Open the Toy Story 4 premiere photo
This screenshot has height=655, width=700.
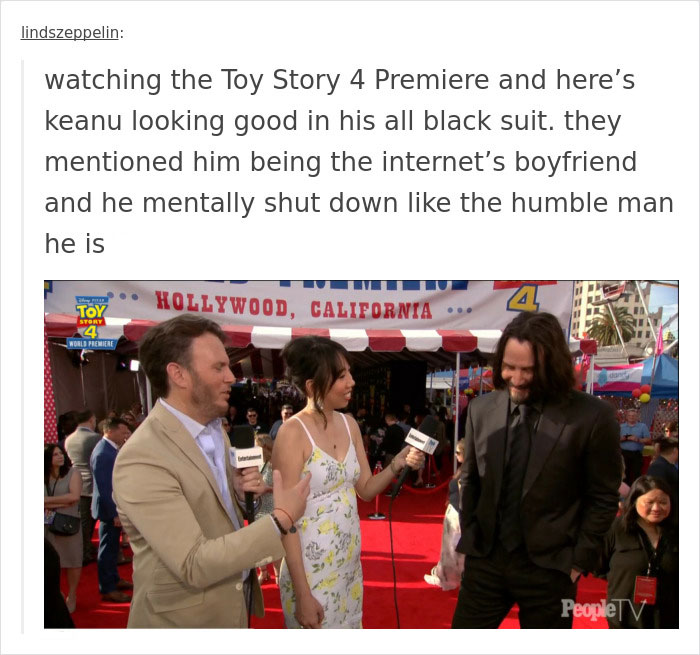tap(361, 454)
